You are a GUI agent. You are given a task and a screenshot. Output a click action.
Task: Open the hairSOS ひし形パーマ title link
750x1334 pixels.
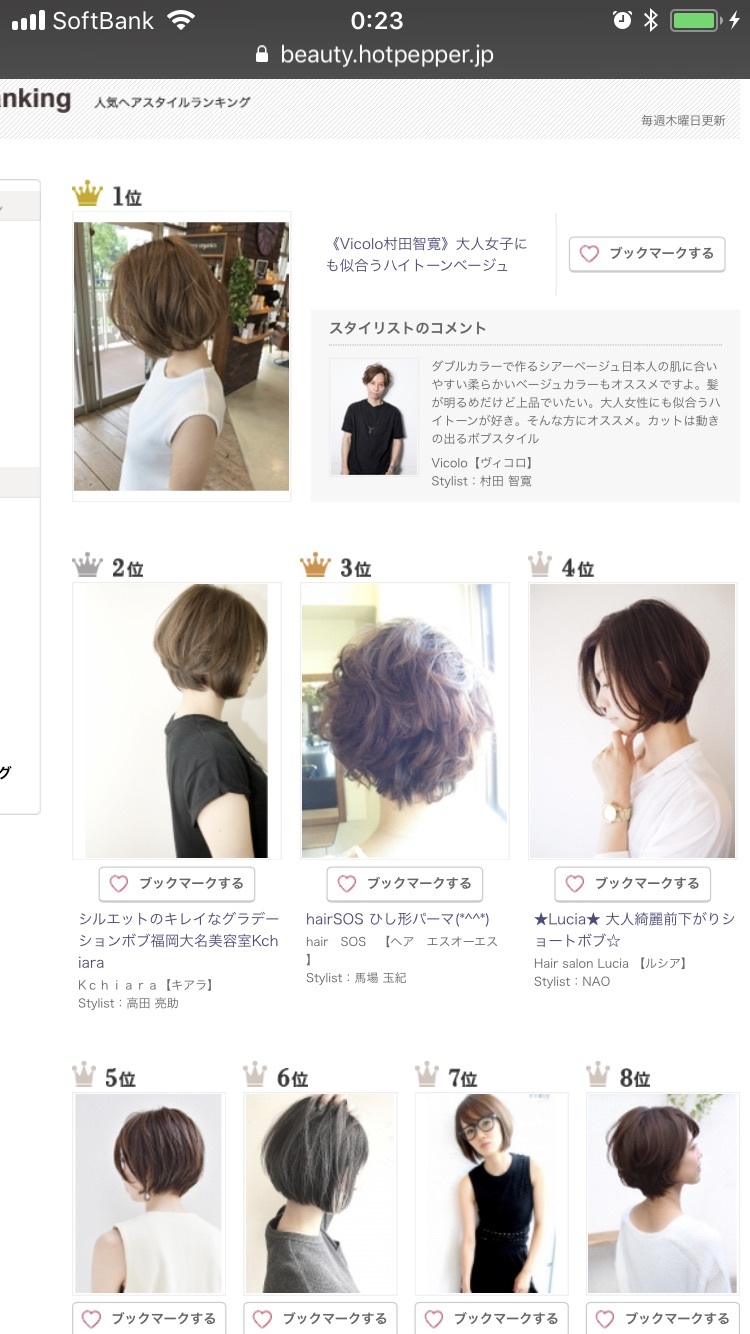click(397, 918)
